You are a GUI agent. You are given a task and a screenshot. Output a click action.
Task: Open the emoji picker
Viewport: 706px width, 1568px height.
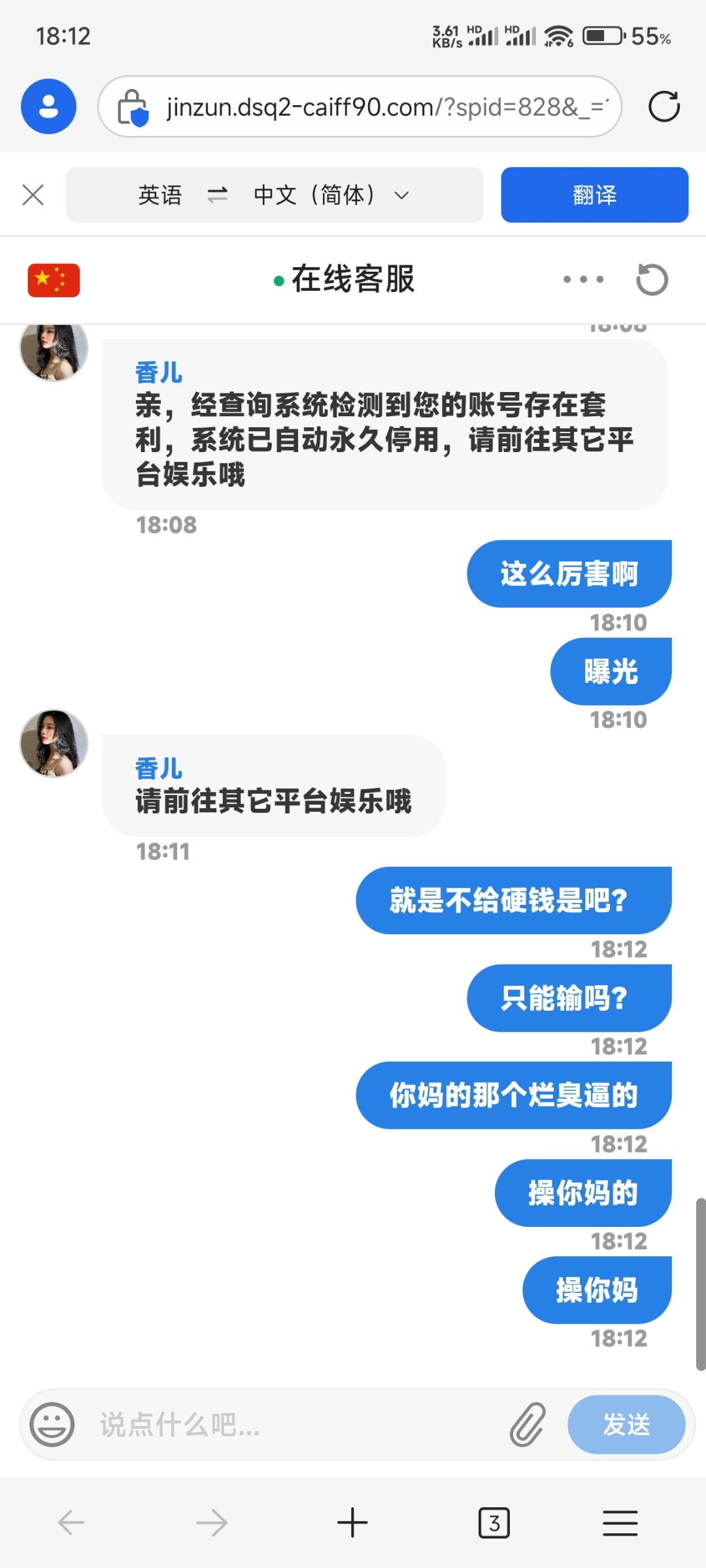[52, 1424]
